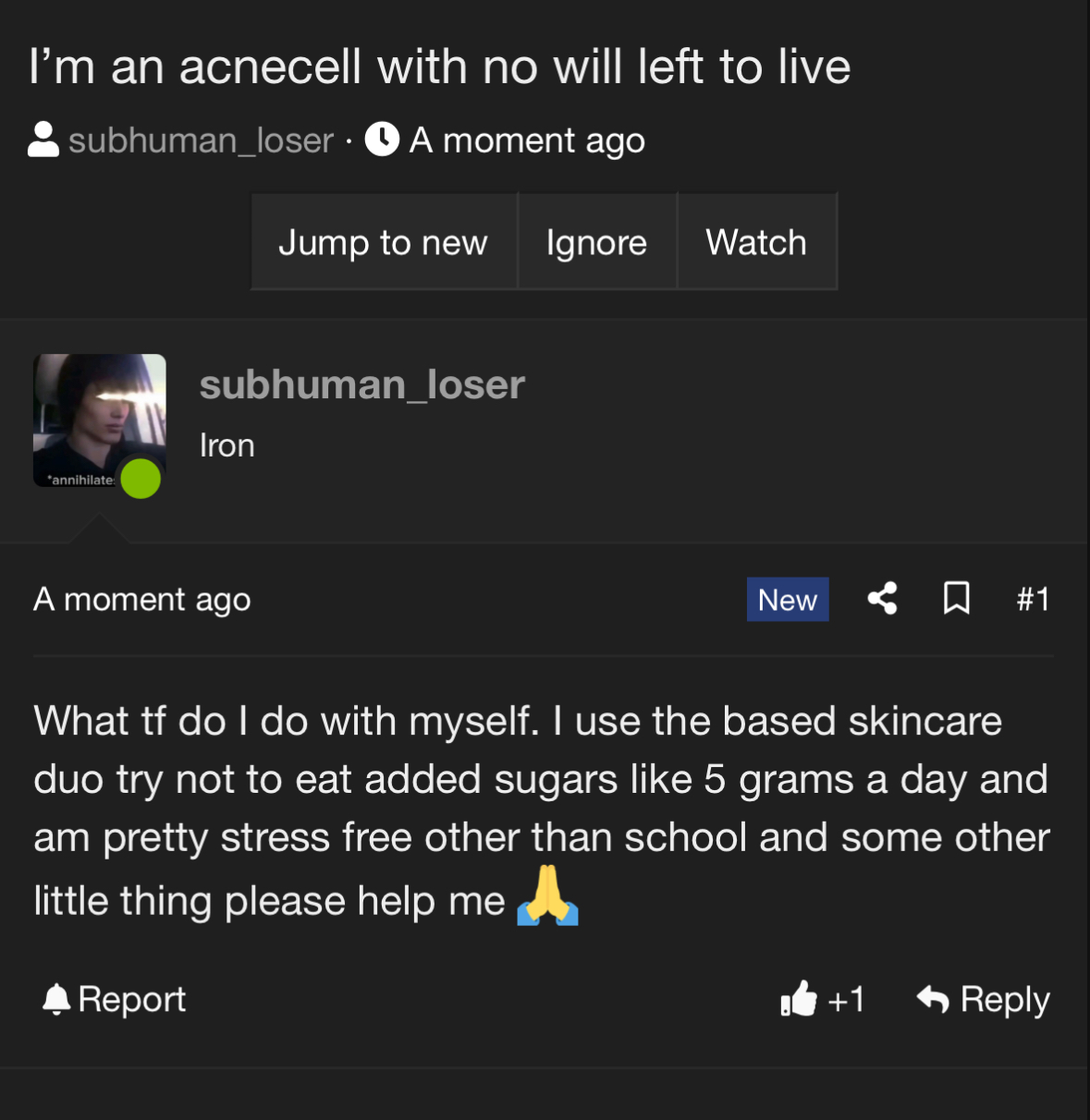
Task: Open post #1 permalink
Action: pyautogui.click(x=1033, y=600)
